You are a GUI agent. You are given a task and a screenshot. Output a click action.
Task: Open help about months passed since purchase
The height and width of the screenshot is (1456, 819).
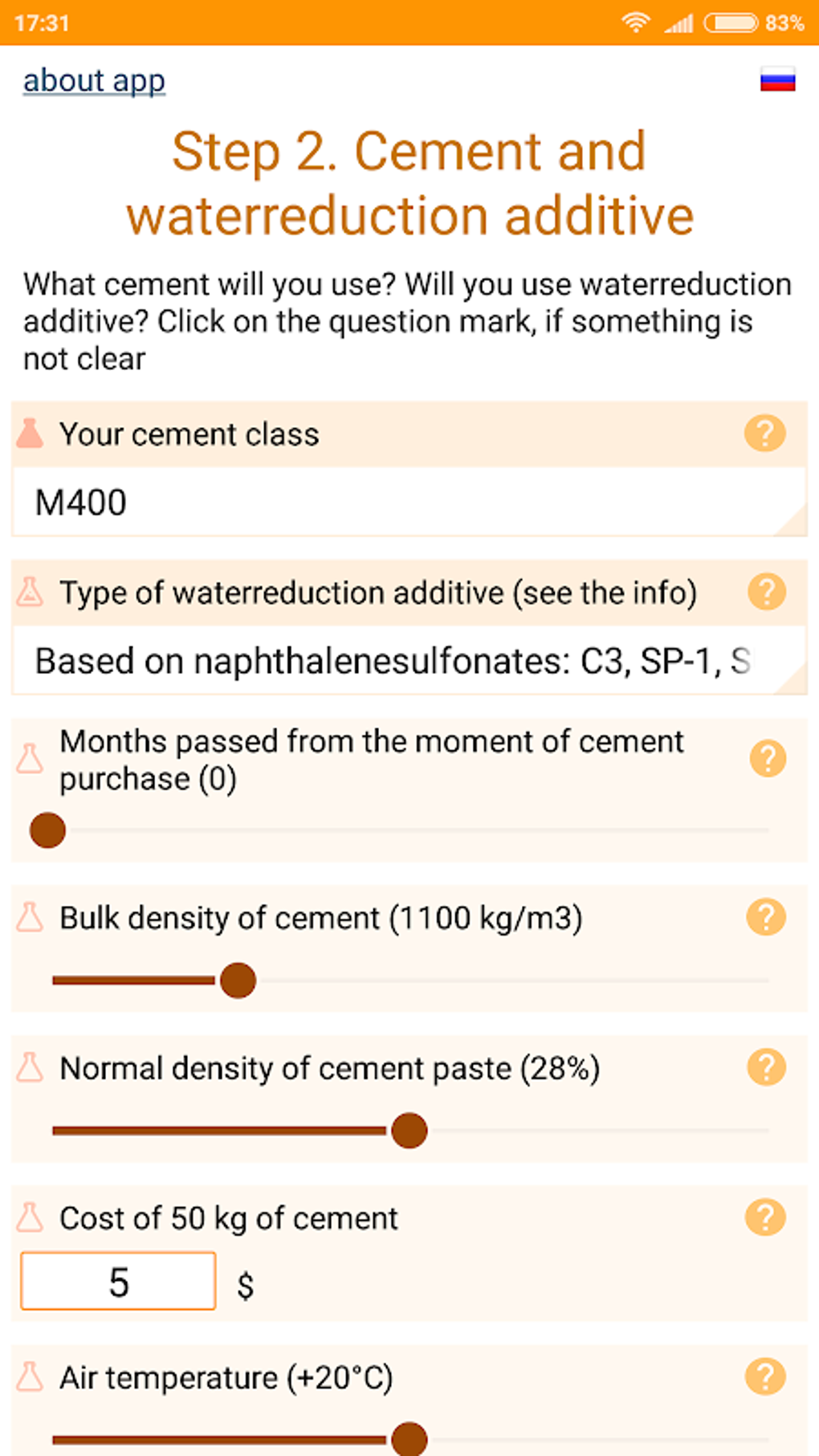coord(767,758)
